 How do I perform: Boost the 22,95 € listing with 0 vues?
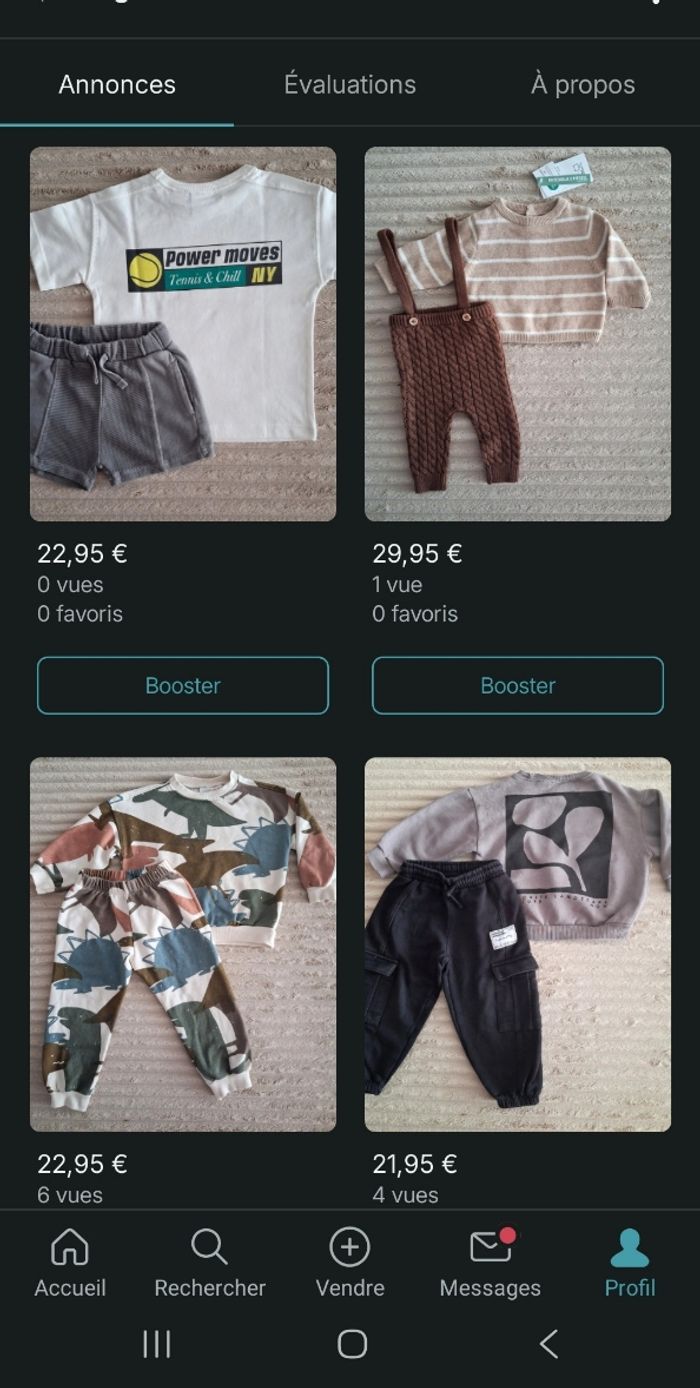tap(183, 685)
